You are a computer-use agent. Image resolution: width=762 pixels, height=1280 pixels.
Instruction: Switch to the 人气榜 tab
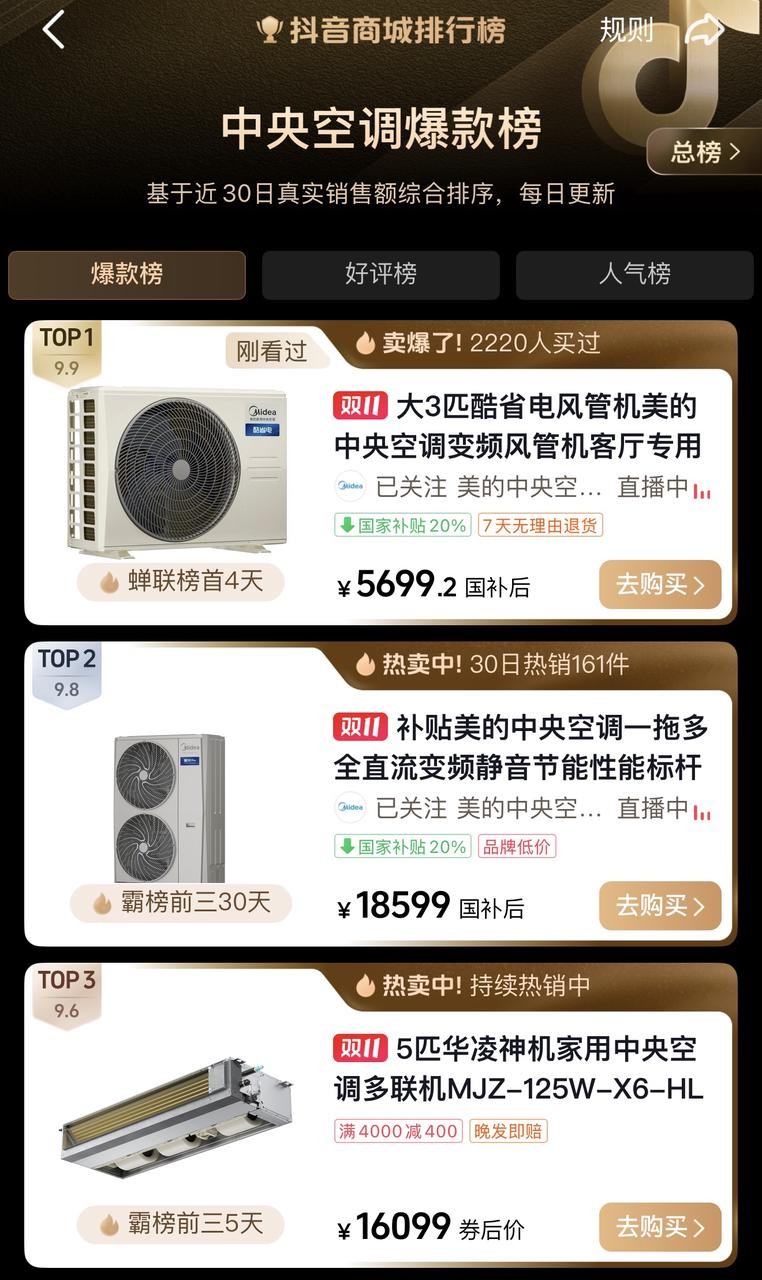634,274
